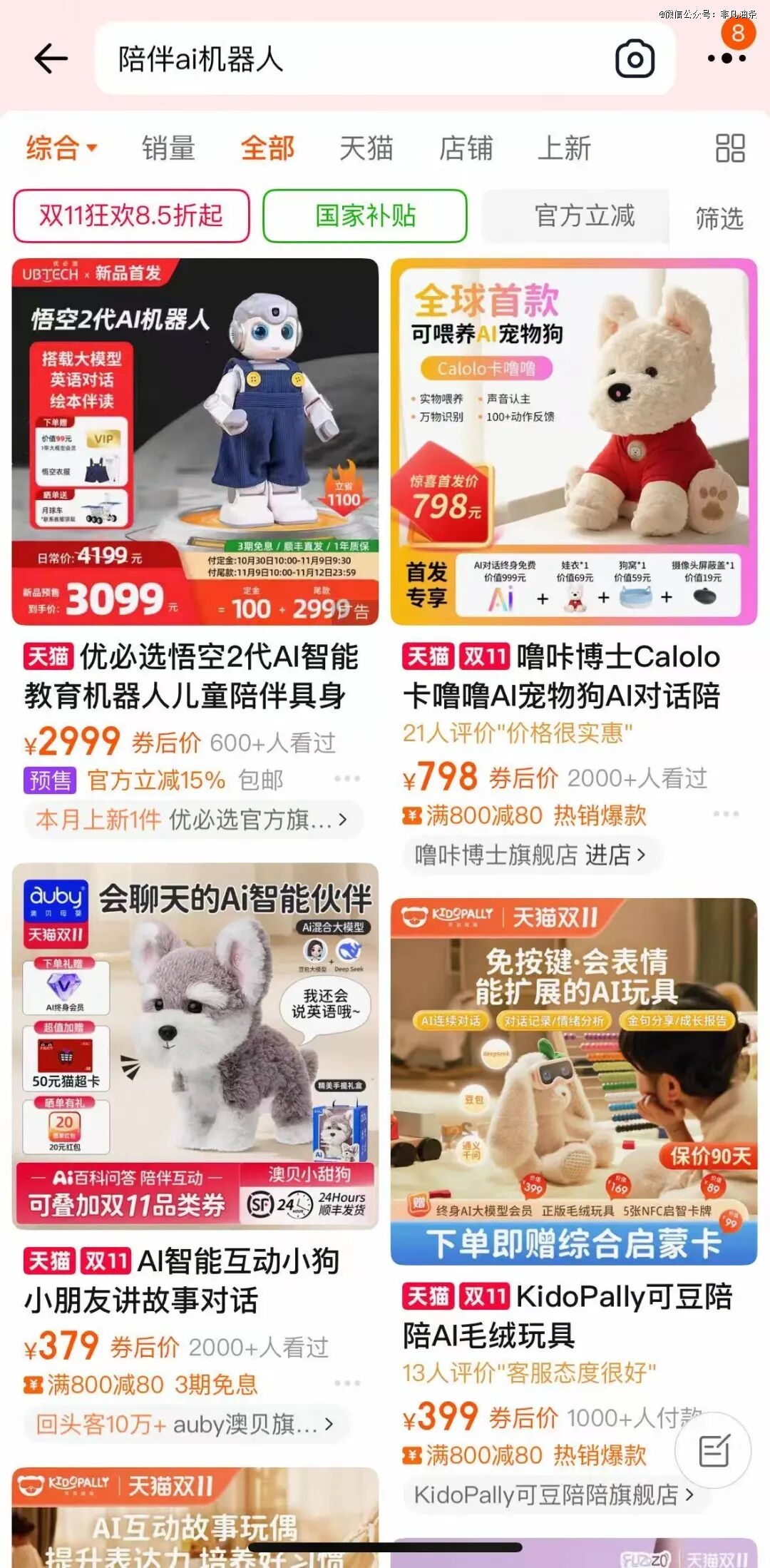The height and width of the screenshot is (1568, 770).
Task: Switch to the 店铺 tab
Action: pyautogui.click(x=466, y=148)
